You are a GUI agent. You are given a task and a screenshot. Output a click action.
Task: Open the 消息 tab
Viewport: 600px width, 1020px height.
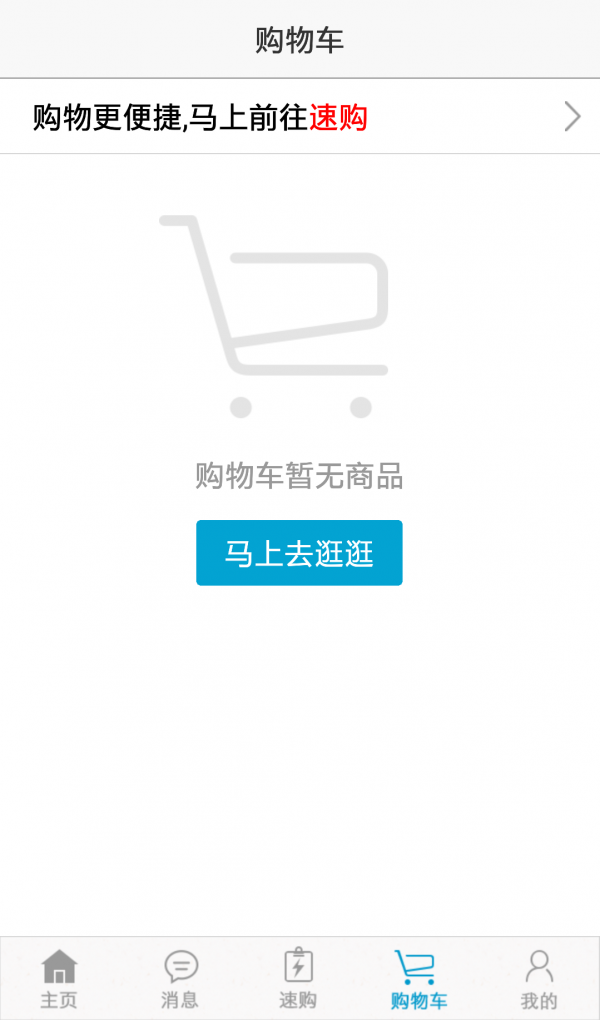180,979
